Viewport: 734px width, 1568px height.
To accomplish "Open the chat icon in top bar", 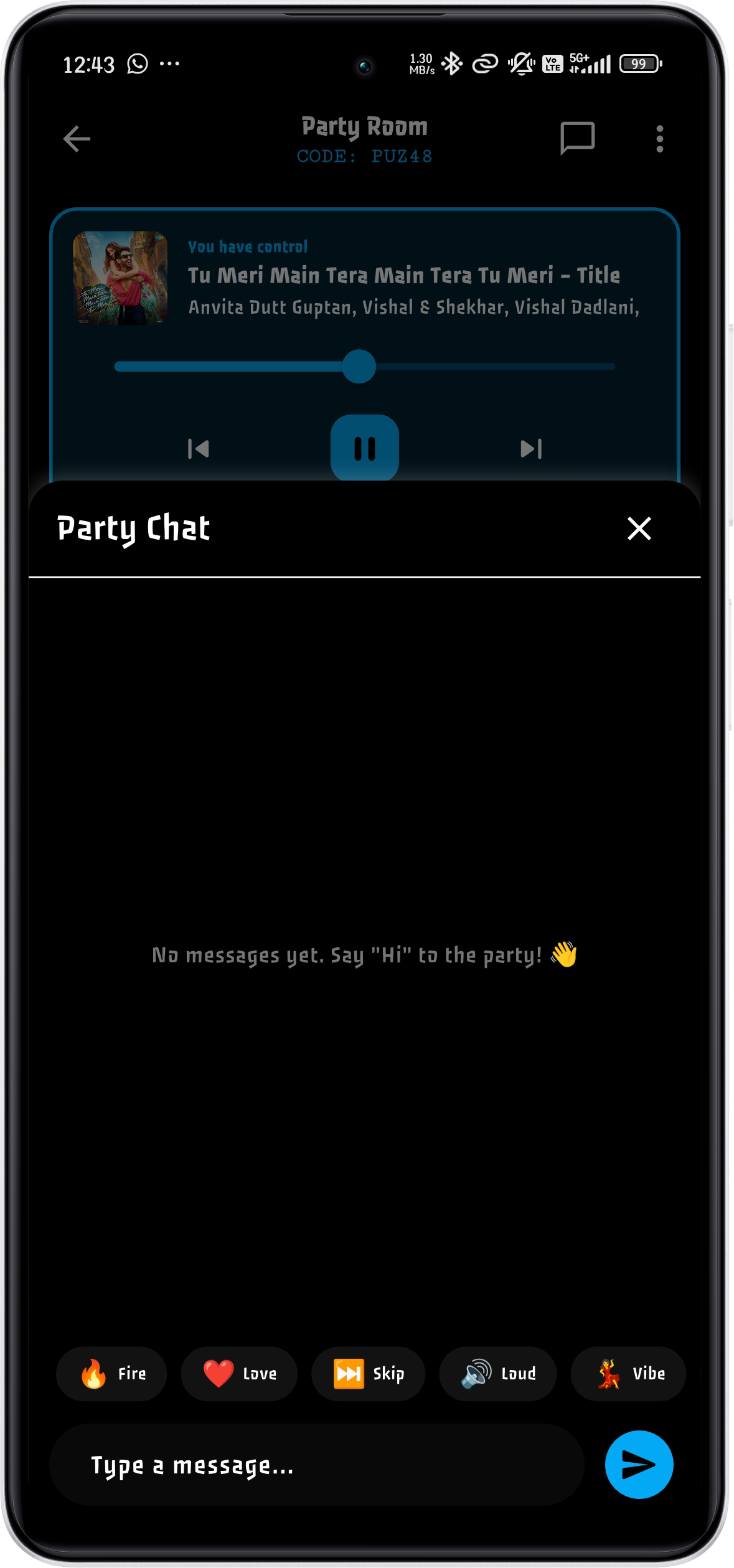I will pos(578,138).
